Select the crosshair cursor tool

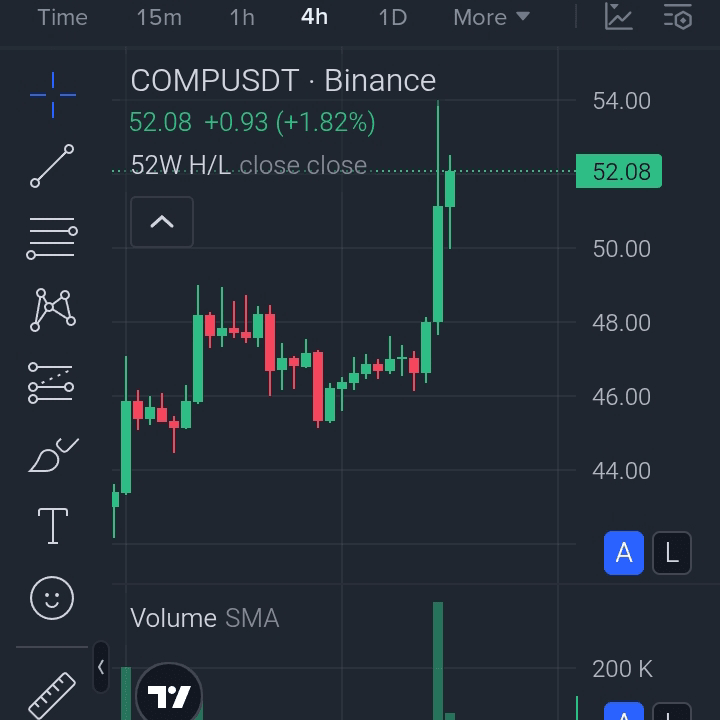[53, 94]
